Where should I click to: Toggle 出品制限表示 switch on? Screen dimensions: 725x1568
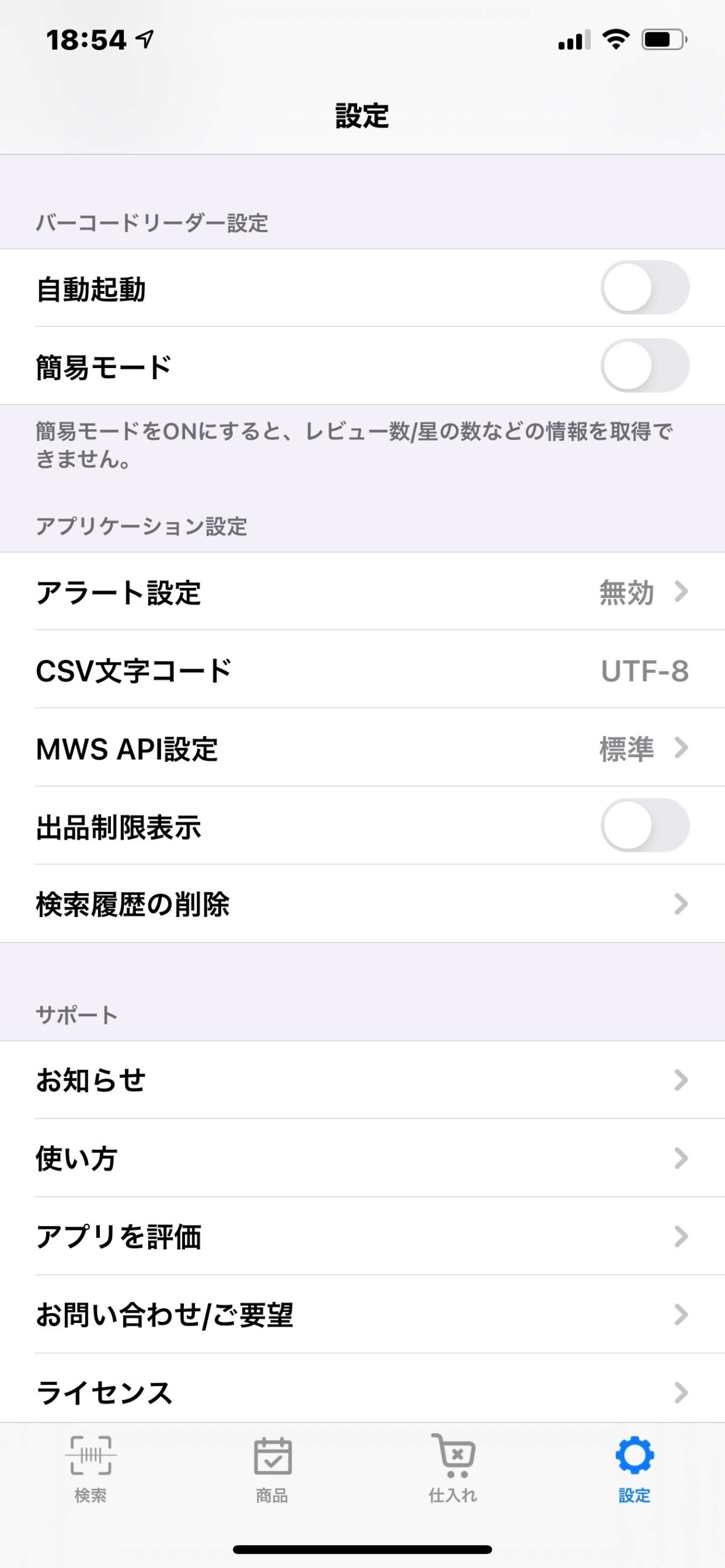pyautogui.click(x=645, y=826)
